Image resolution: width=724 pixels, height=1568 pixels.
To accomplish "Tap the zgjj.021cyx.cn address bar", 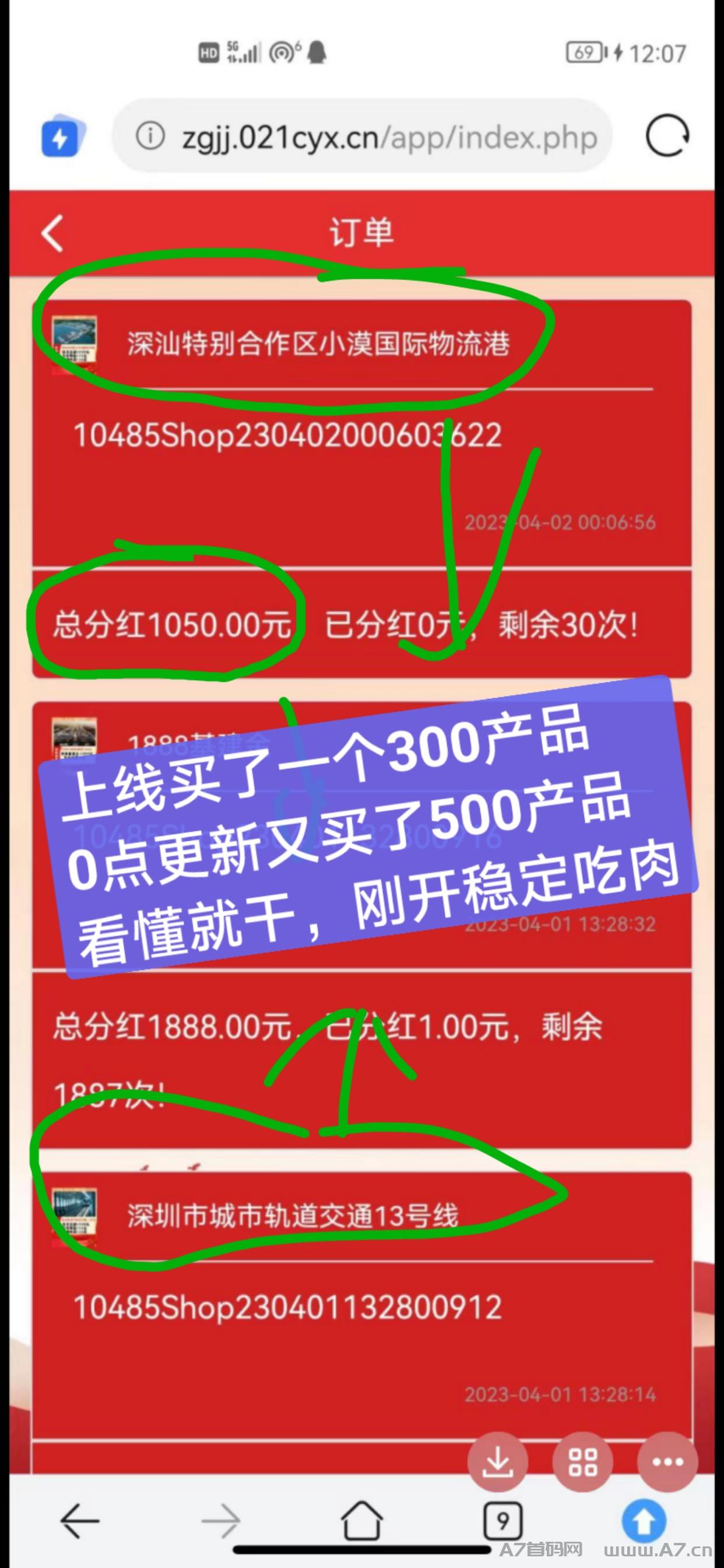I will click(x=361, y=137).
